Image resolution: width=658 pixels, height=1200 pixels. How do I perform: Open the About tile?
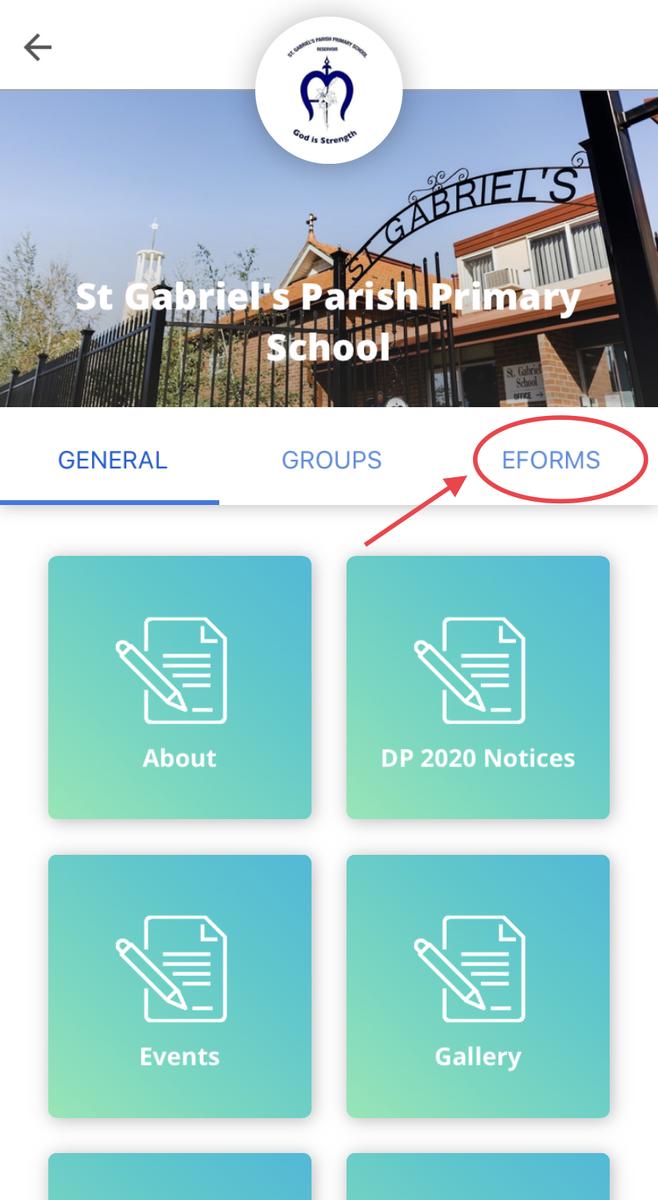click(x=180, y=688)
